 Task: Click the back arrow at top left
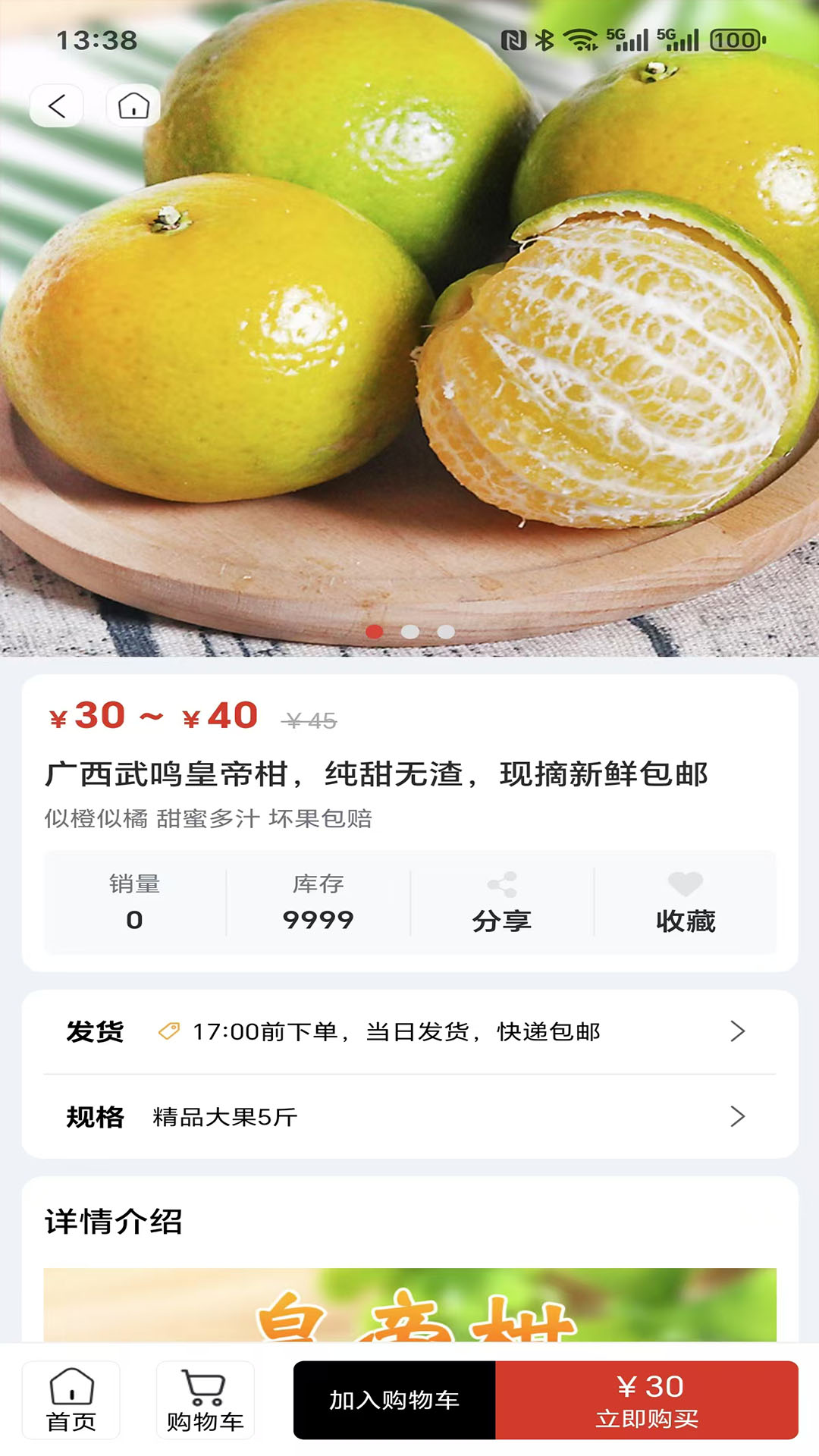57,106
